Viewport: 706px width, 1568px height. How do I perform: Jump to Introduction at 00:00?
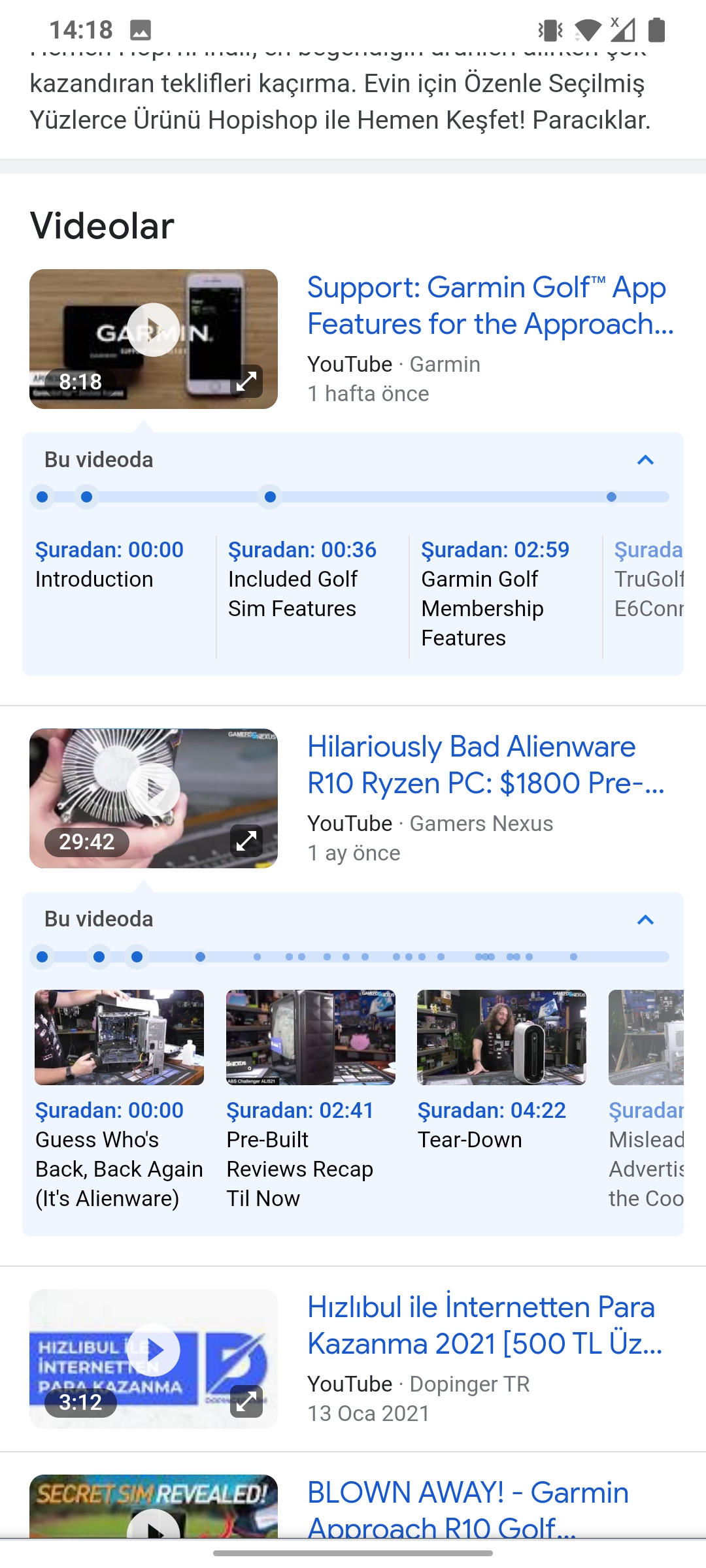pos(109,564)
